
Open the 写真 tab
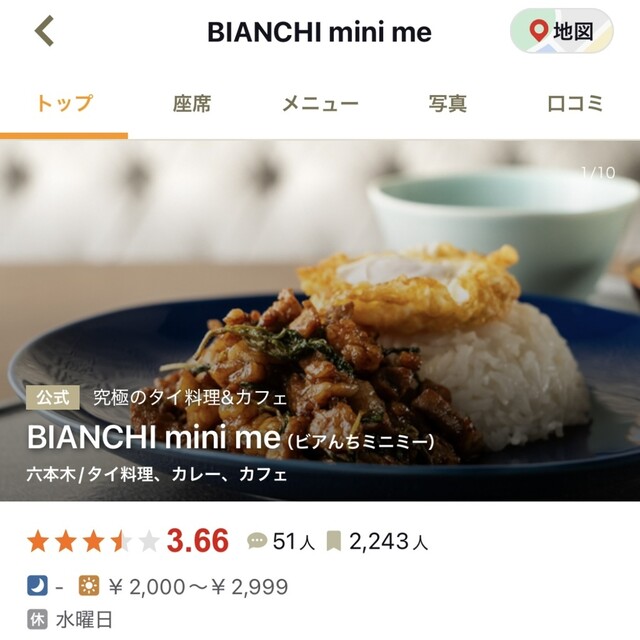click(447, 103)
